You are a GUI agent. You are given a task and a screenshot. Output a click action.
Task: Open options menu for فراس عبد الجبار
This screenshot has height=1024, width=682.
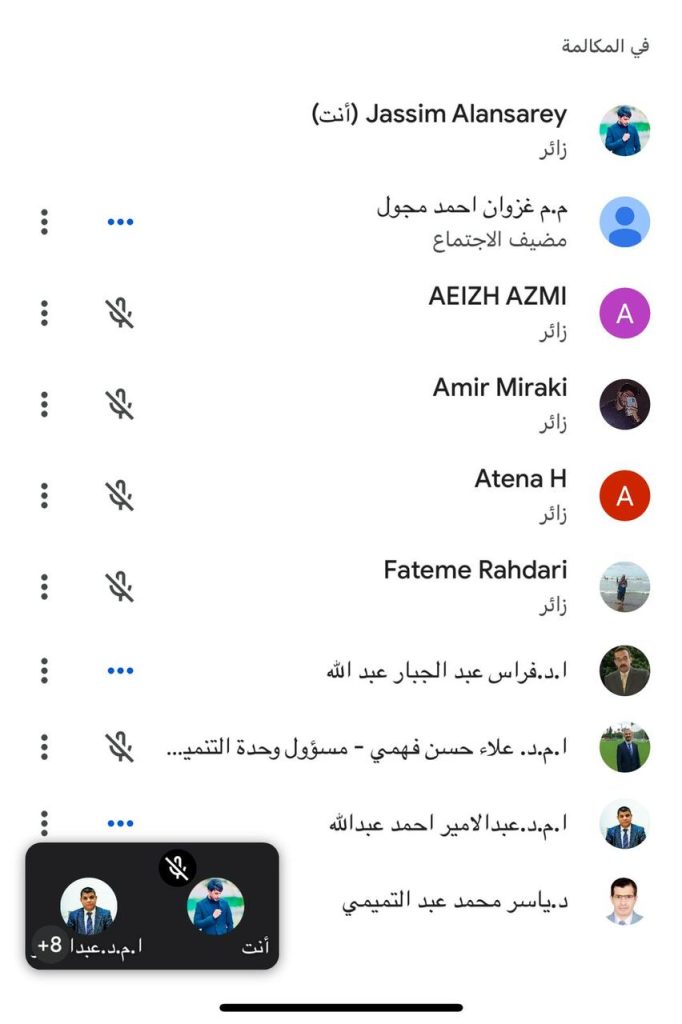pyautogui.click(x=44, y=670)
